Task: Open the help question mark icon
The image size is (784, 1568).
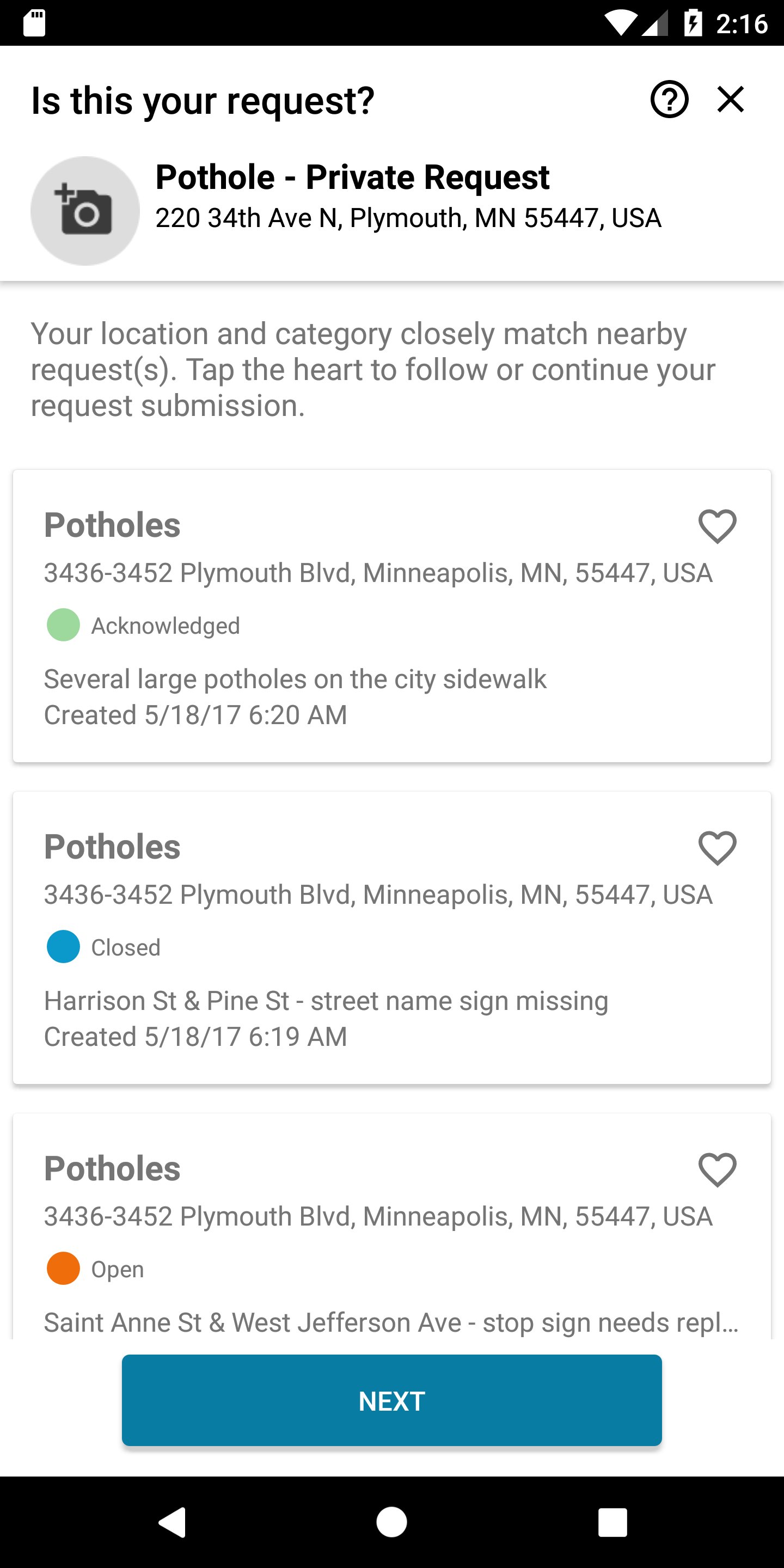Action: click(669, 99)
